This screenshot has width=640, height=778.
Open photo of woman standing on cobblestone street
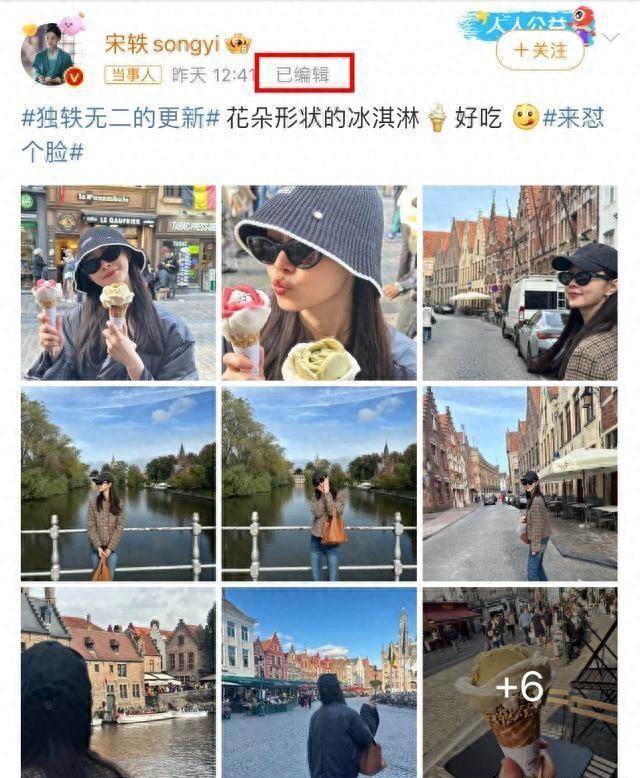pos(519,484)
